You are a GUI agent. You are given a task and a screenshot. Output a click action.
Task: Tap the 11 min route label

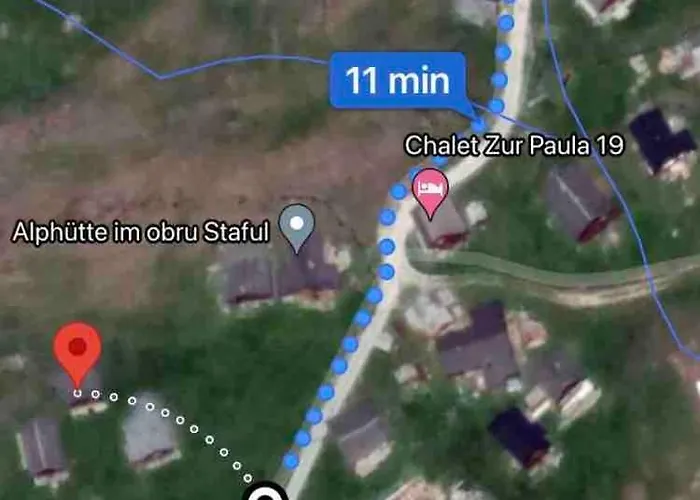pos(397,80)
